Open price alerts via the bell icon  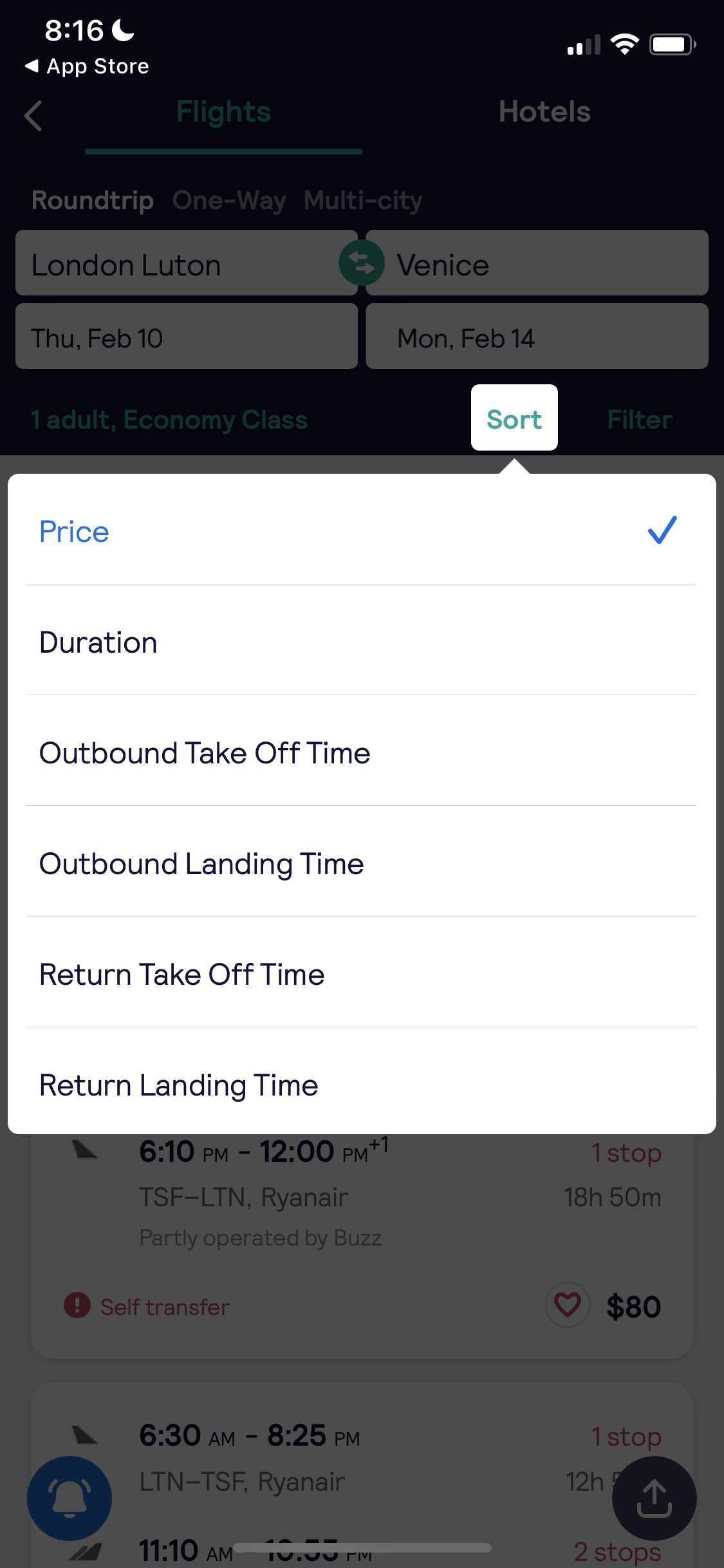point(69,1498)
